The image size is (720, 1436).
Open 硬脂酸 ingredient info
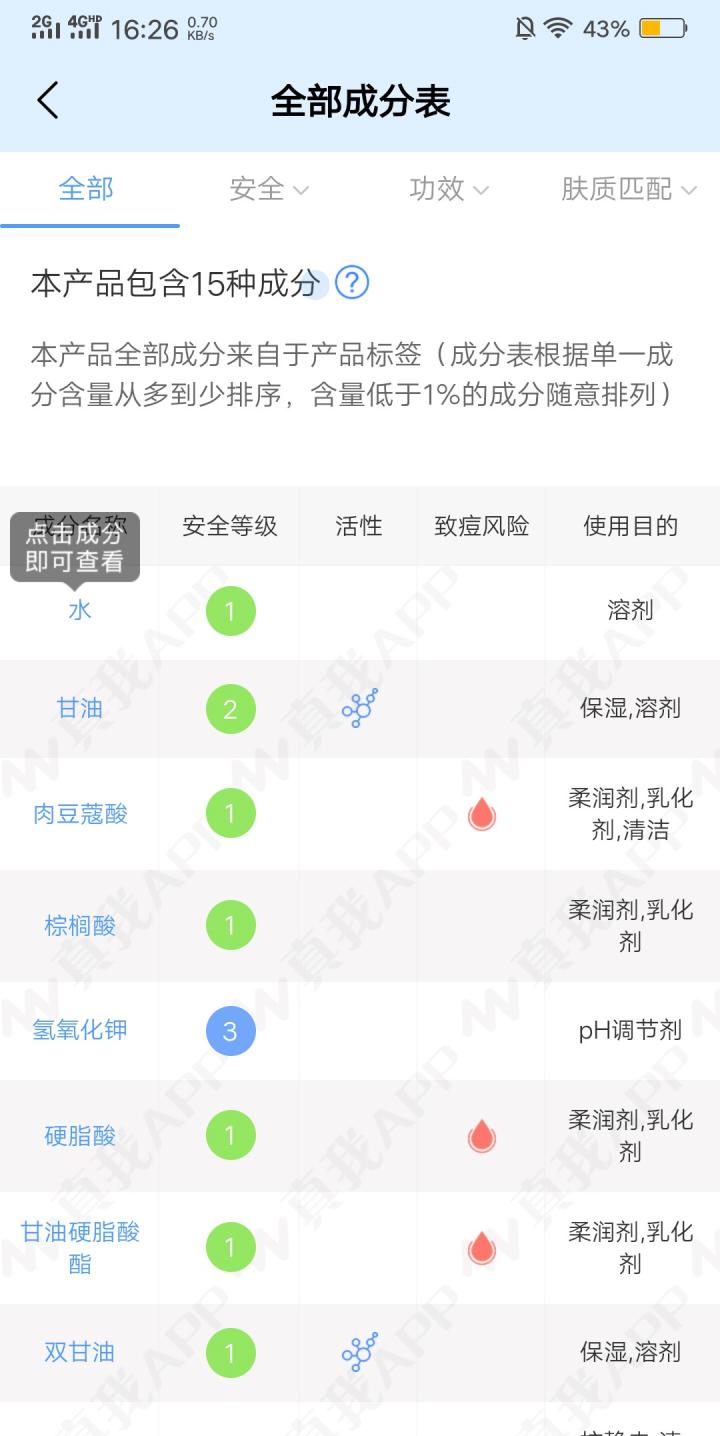point(80,1136)
